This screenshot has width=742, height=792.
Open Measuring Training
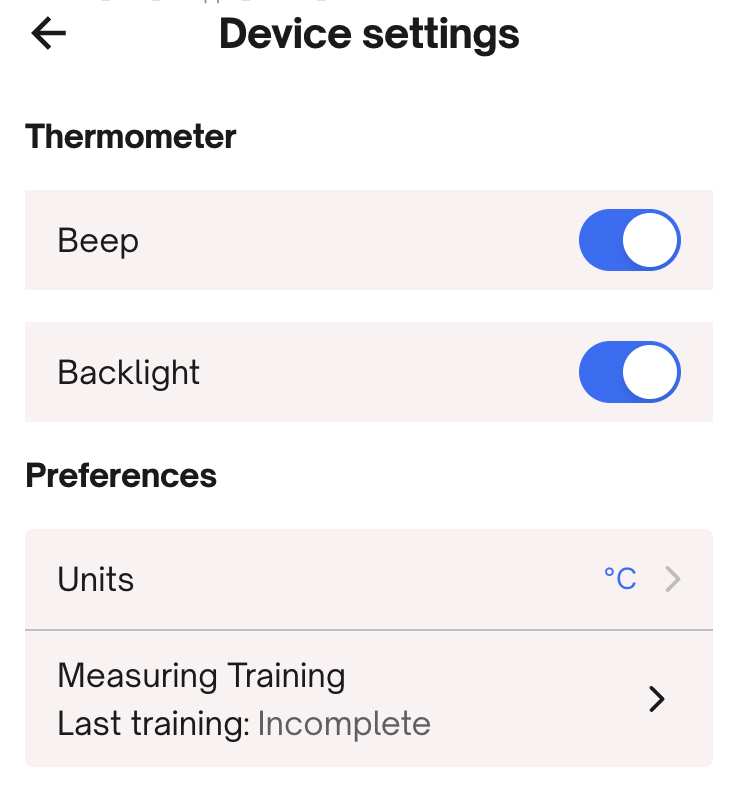(368, 699)
